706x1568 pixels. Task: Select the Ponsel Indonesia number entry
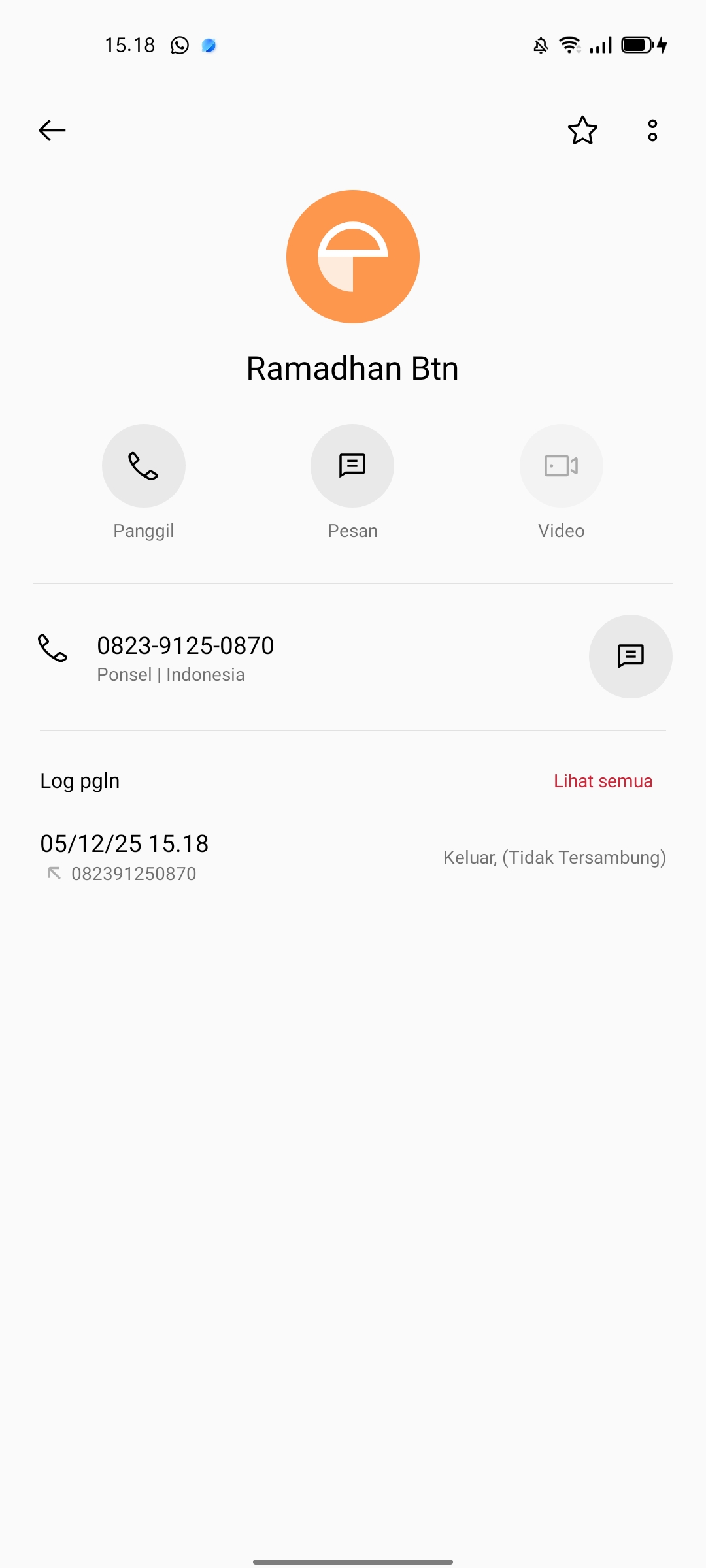(x=186, y=657)
